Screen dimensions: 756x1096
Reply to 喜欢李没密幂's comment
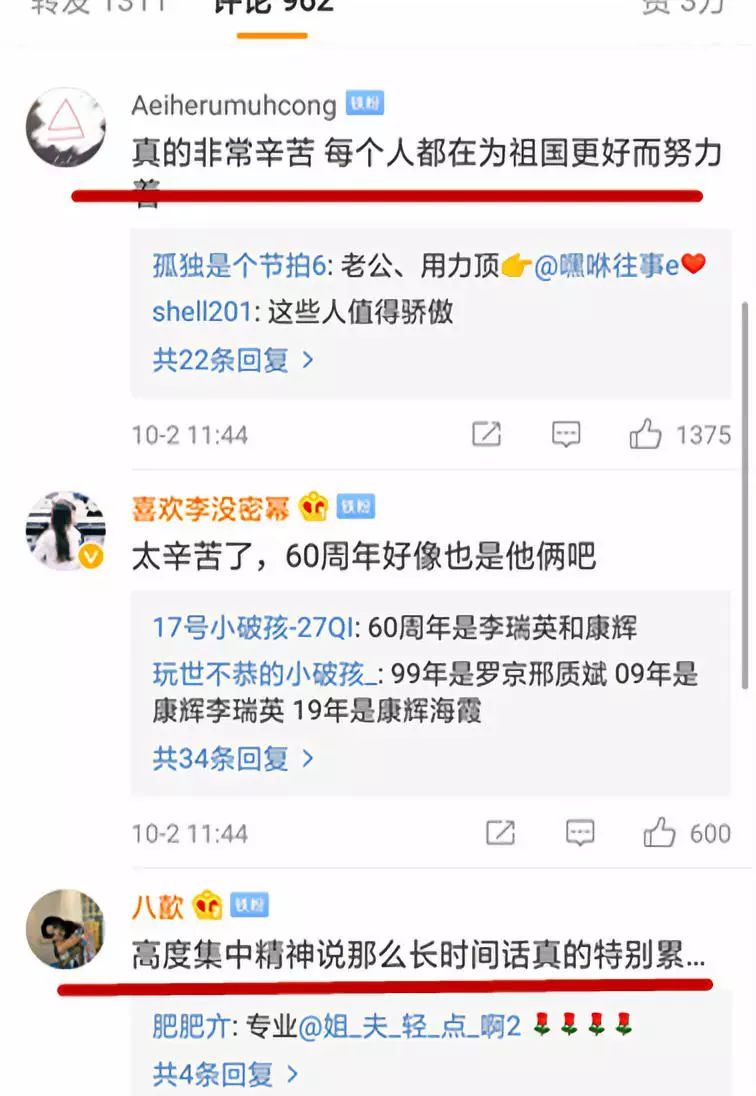580,832
